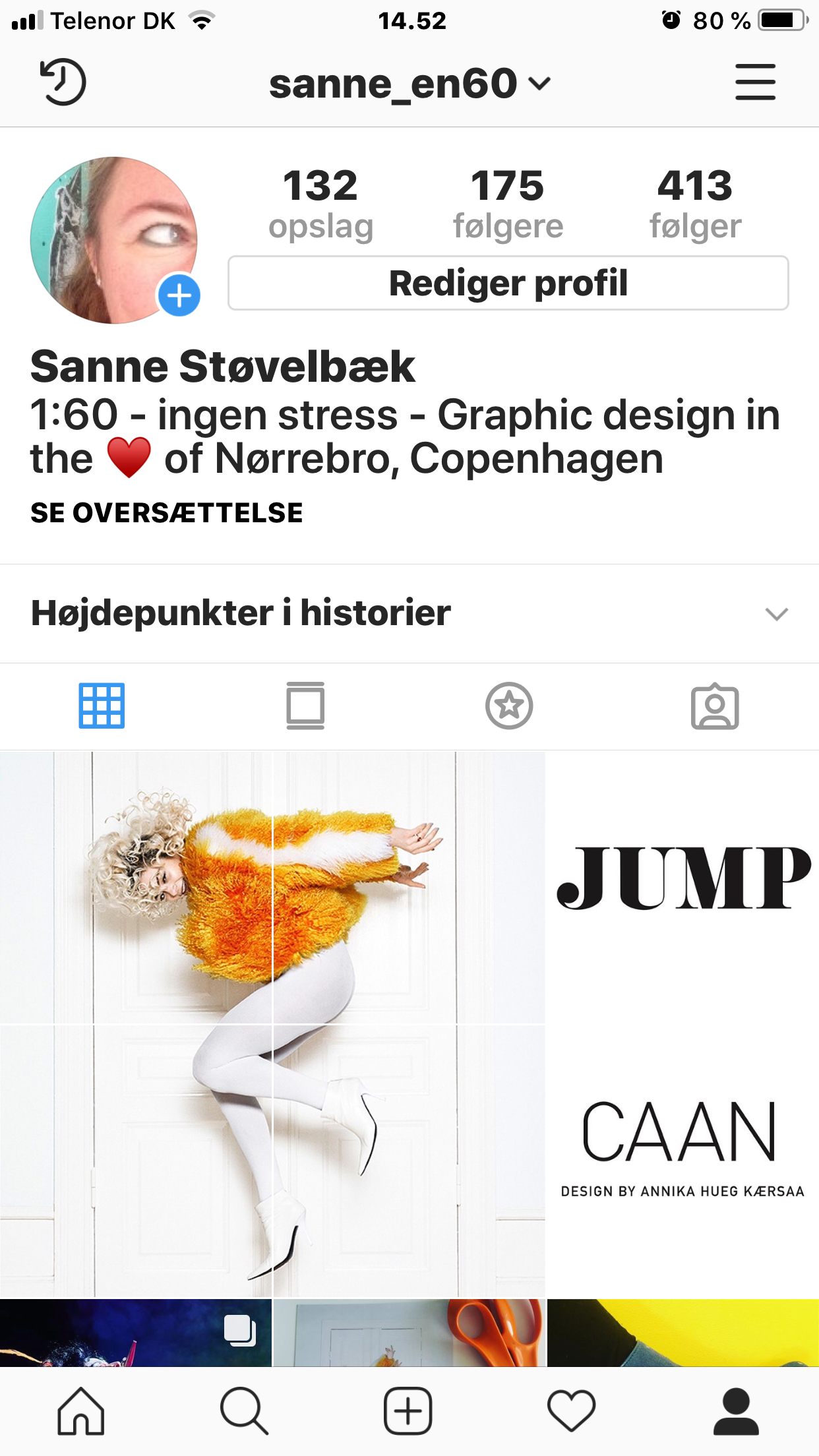View the 413 følger list

click(x=695, y=202)
